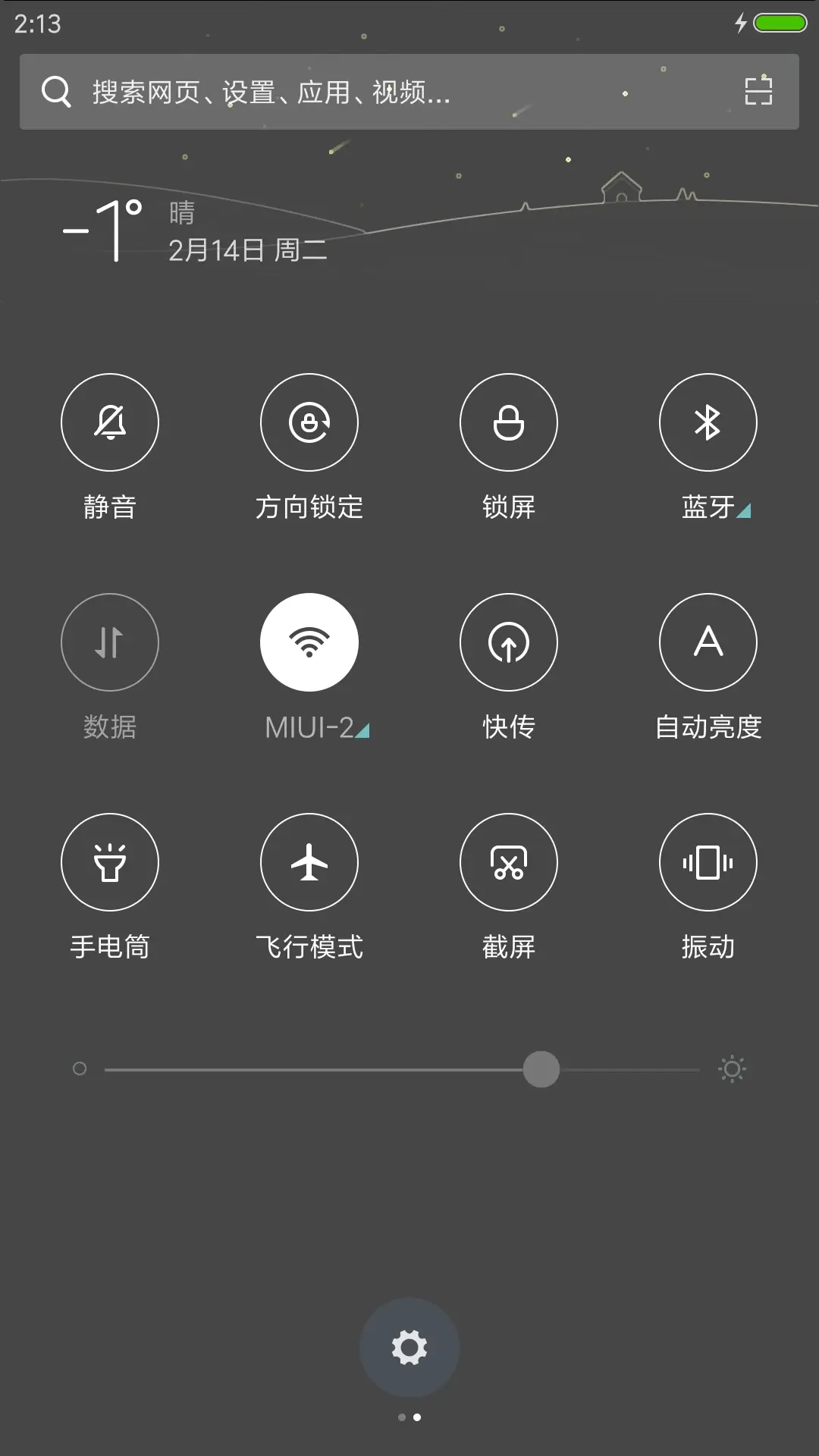Open Settings via the gear button
819x1456 pixels.
[x=409, y=1350]
